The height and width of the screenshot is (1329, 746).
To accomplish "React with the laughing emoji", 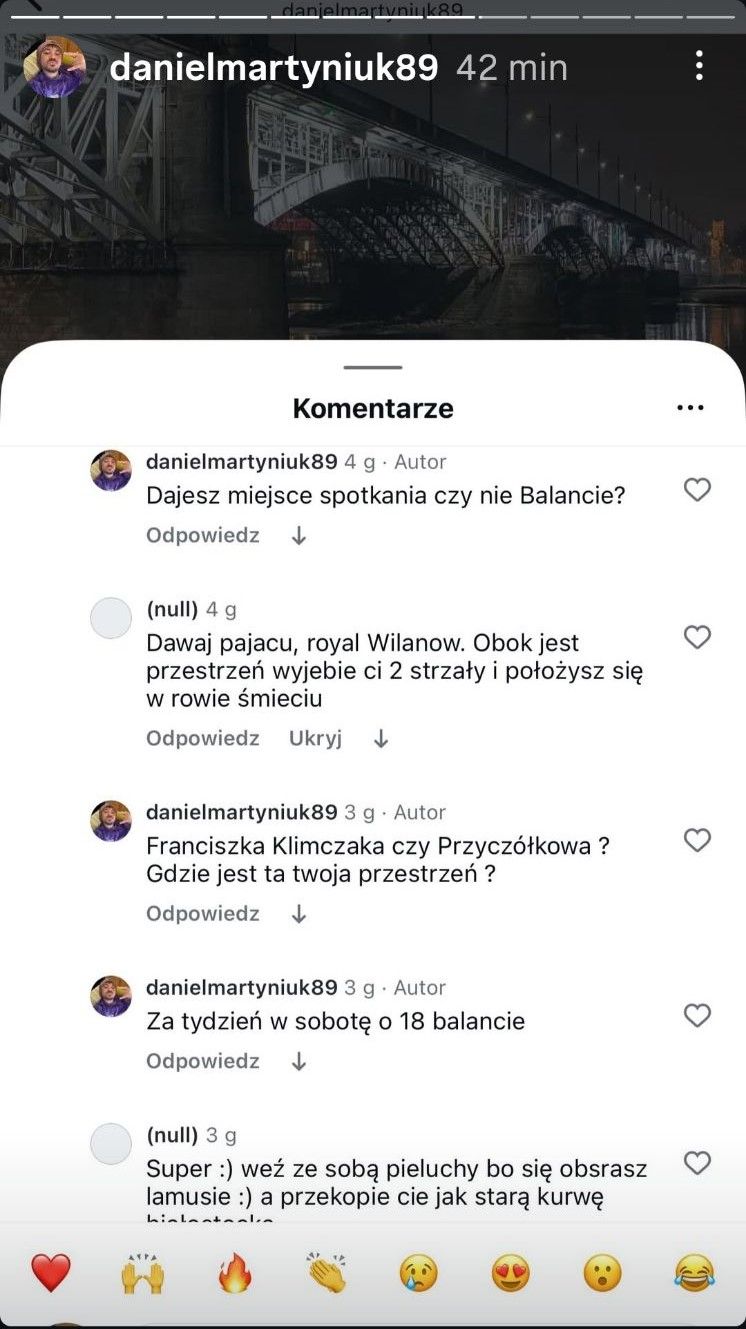I will (694, 1272).
